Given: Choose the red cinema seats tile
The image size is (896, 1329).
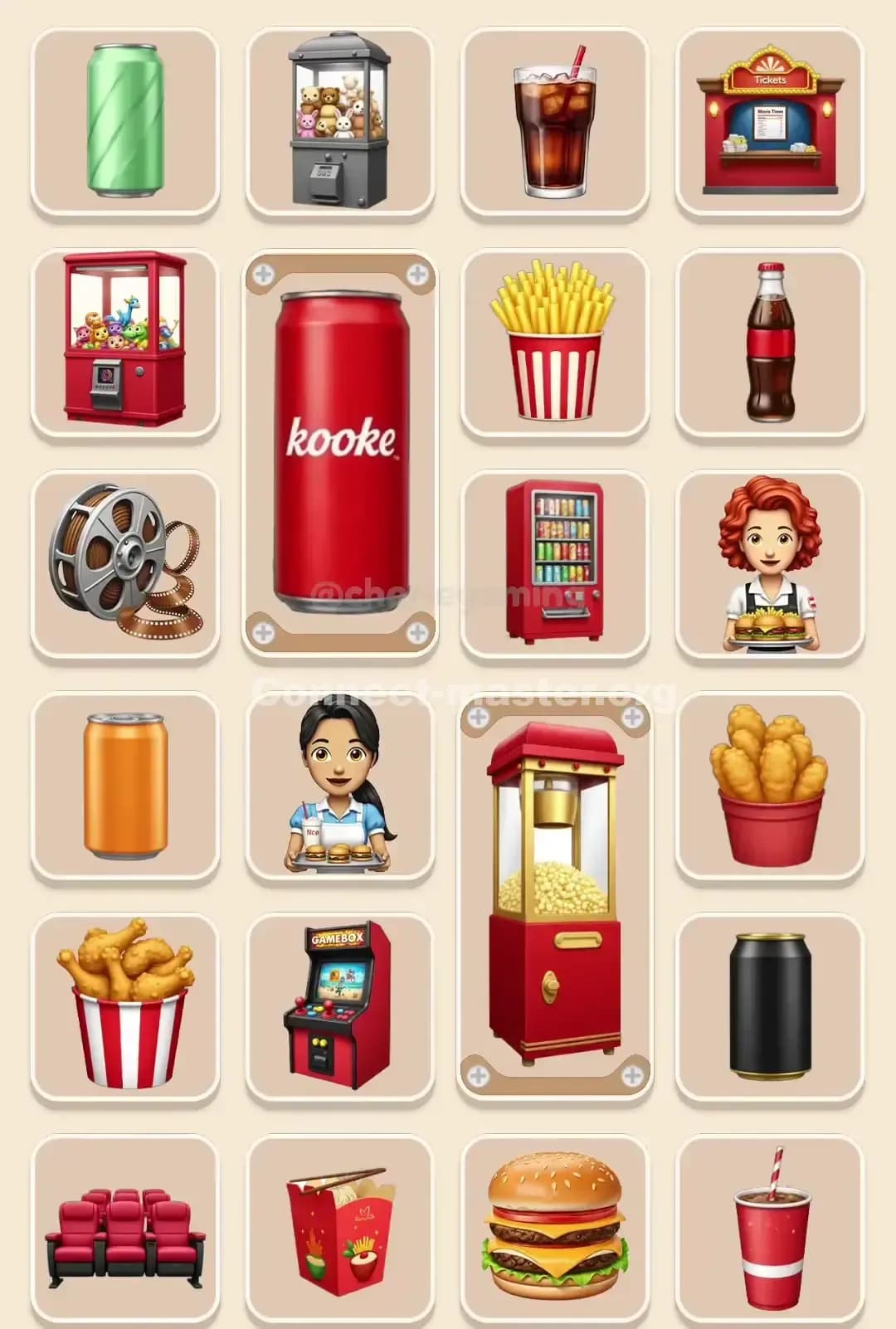Looking at the screenshot, I should click(125, 1228).
